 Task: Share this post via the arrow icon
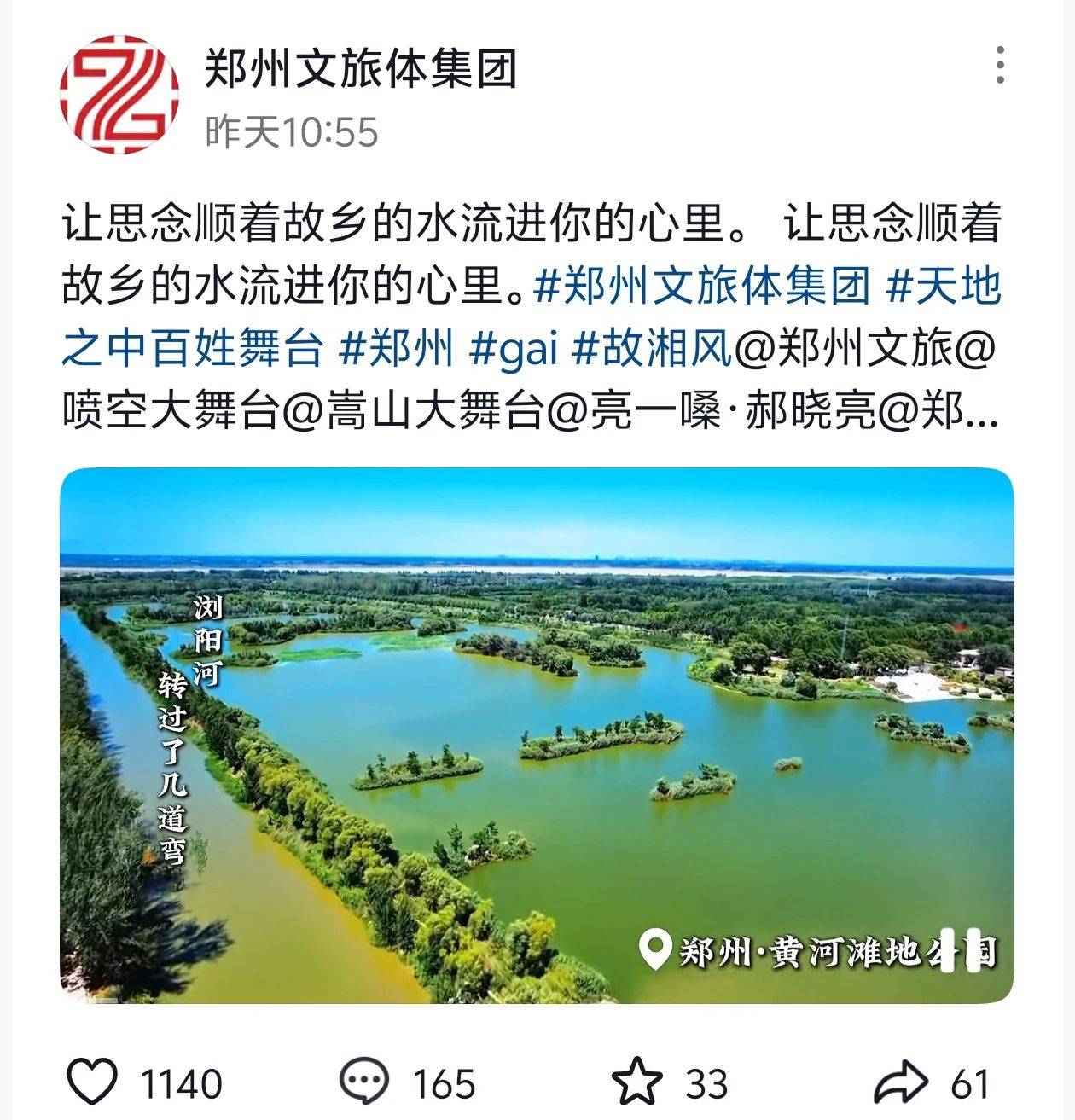[x=901, y=1082]
